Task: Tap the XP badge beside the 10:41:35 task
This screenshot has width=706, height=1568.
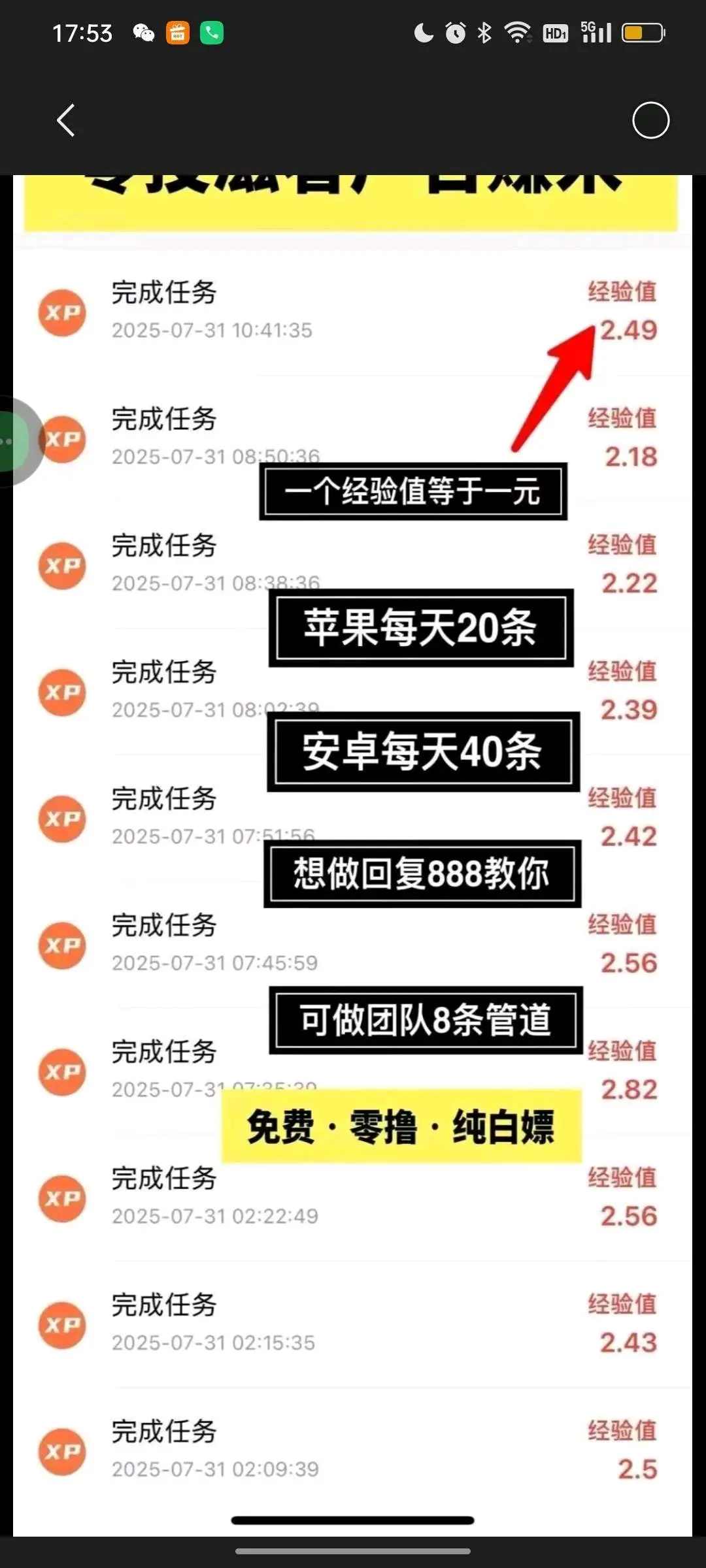Action: tap(62, 314)
